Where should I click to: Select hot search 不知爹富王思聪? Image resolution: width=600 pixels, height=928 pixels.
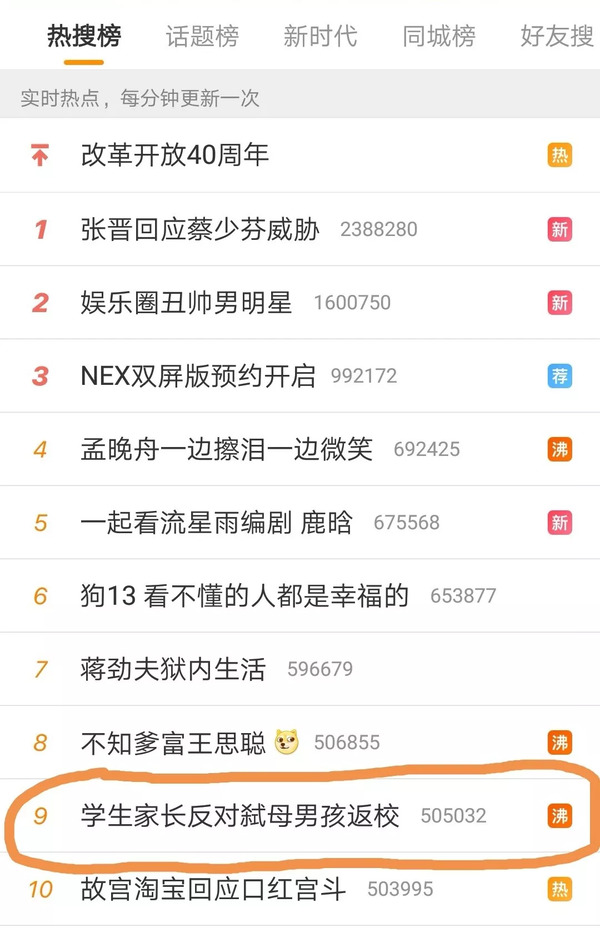tap(173, 743)
